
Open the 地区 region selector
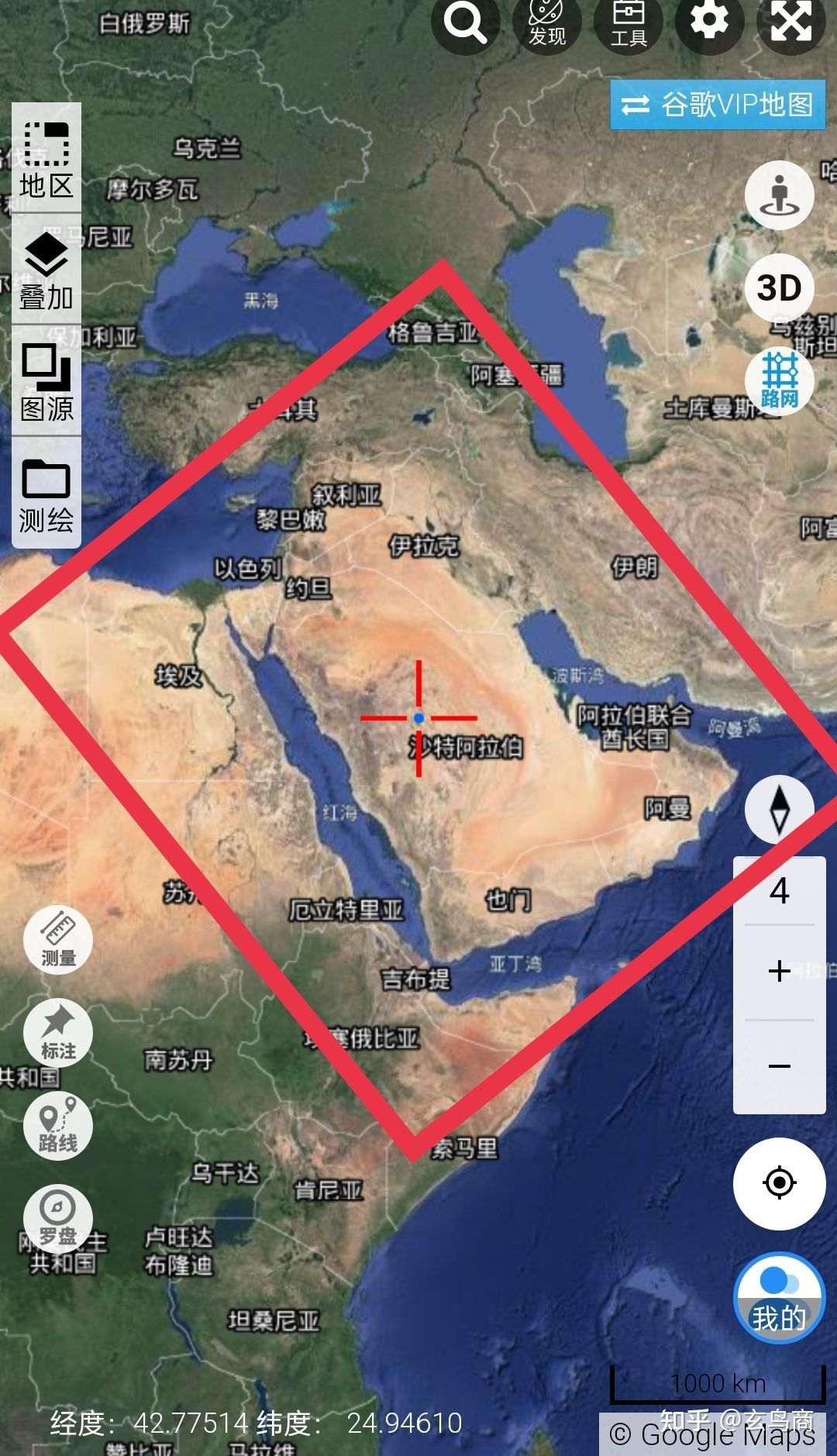pyautogui.click(x=46, y=160)
